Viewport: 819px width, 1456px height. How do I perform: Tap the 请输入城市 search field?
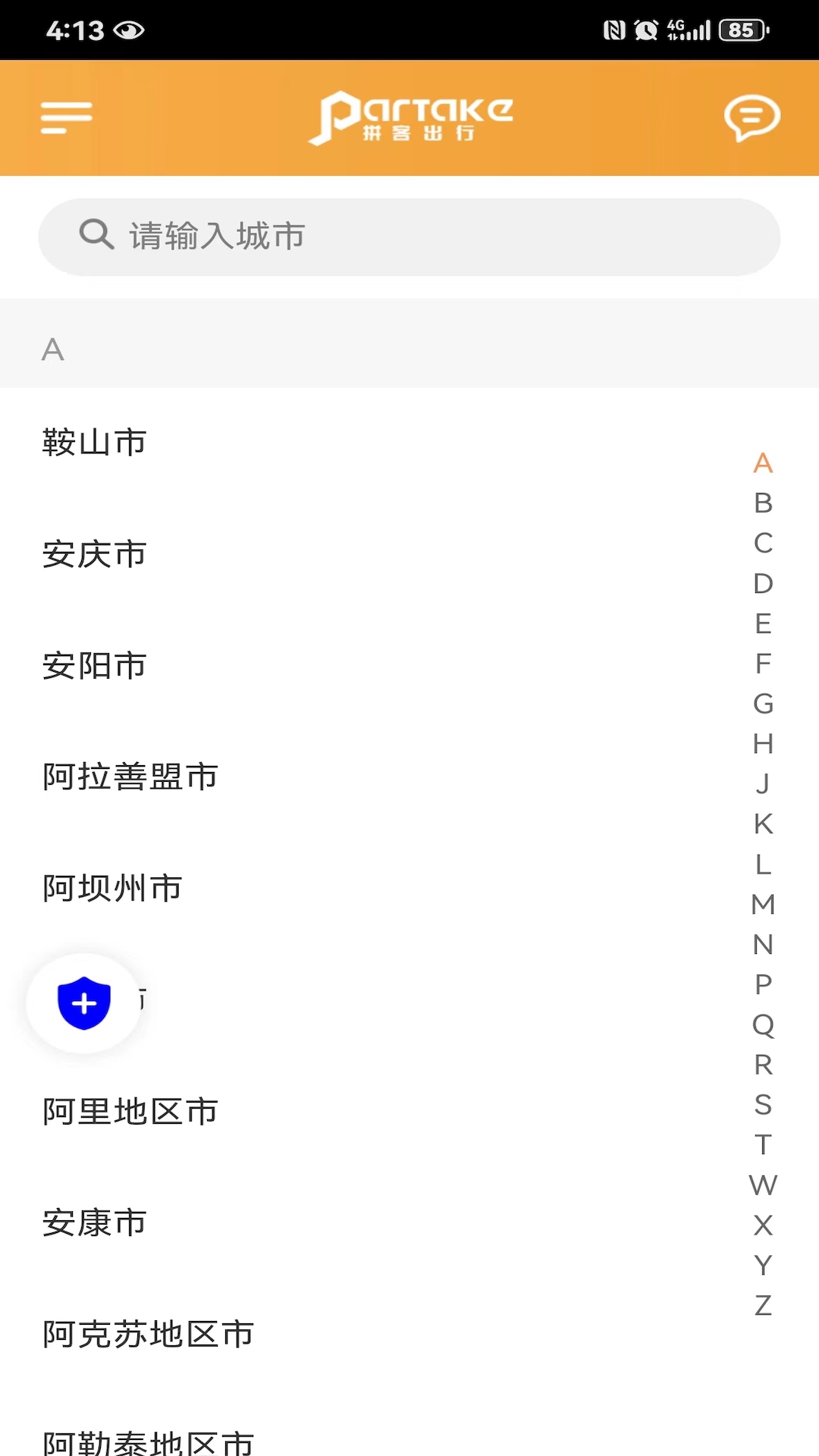(x=409, y=236)
